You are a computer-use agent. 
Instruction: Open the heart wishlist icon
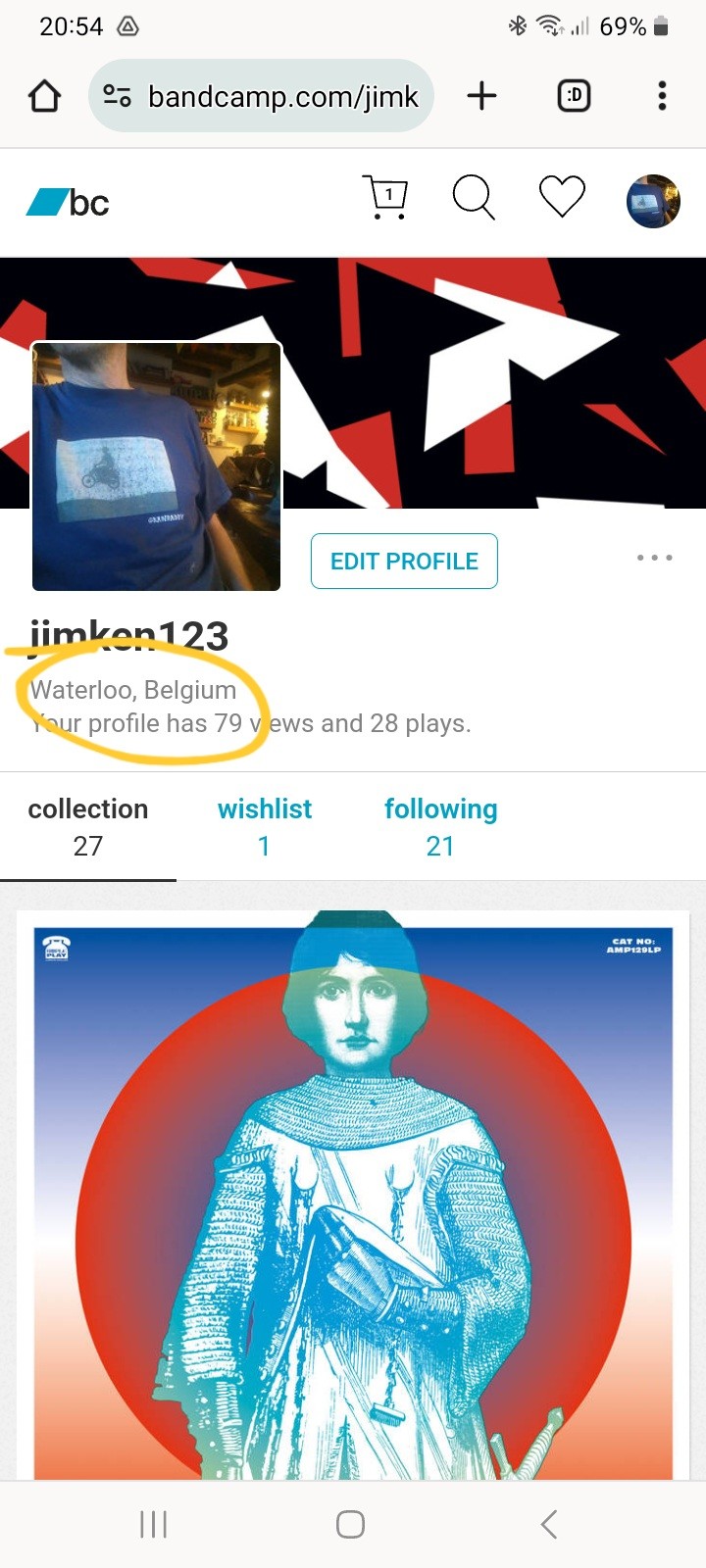click(562, 197)
